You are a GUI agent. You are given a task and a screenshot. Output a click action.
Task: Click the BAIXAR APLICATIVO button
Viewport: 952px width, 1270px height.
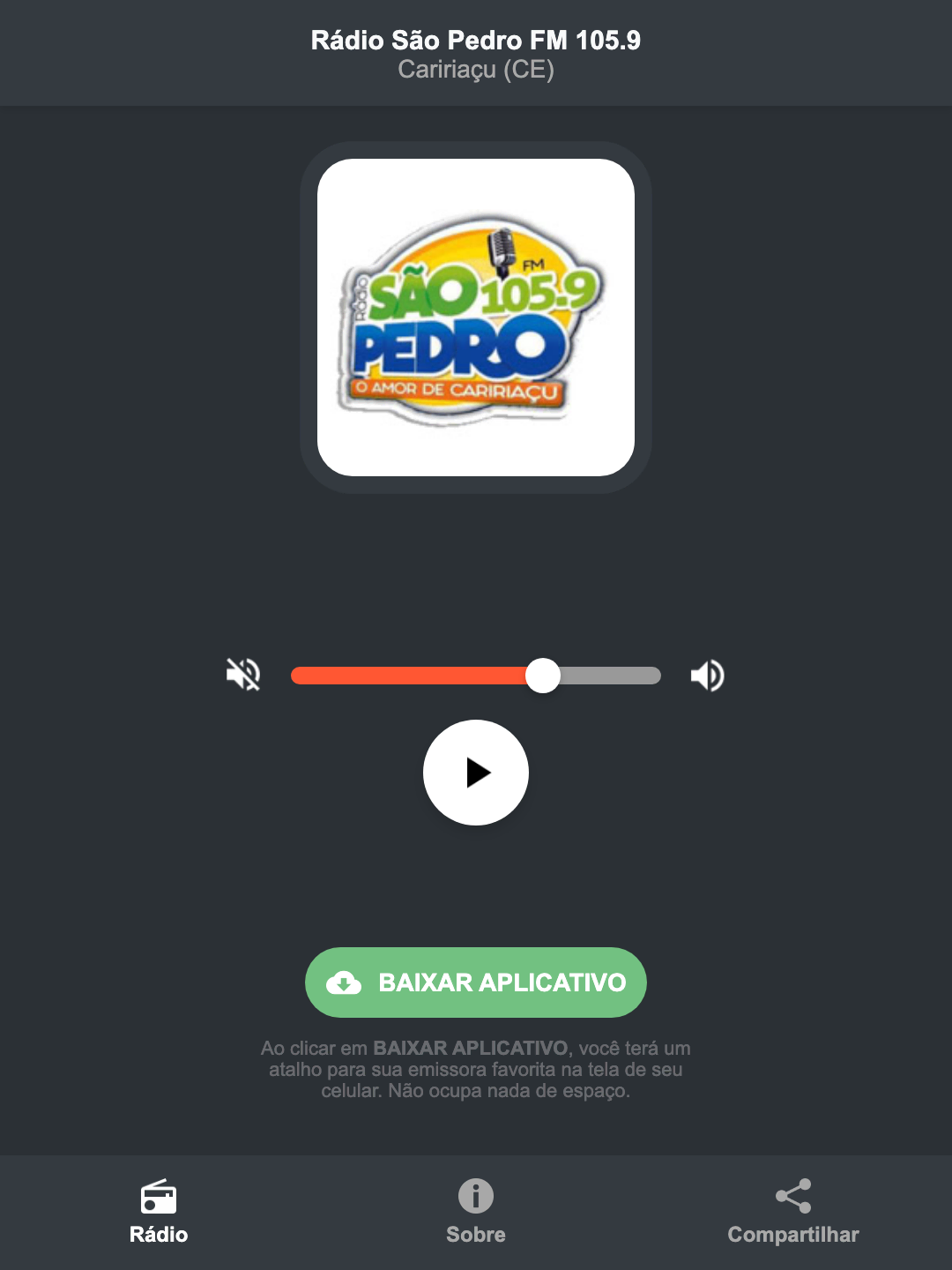tap(475, 982)
